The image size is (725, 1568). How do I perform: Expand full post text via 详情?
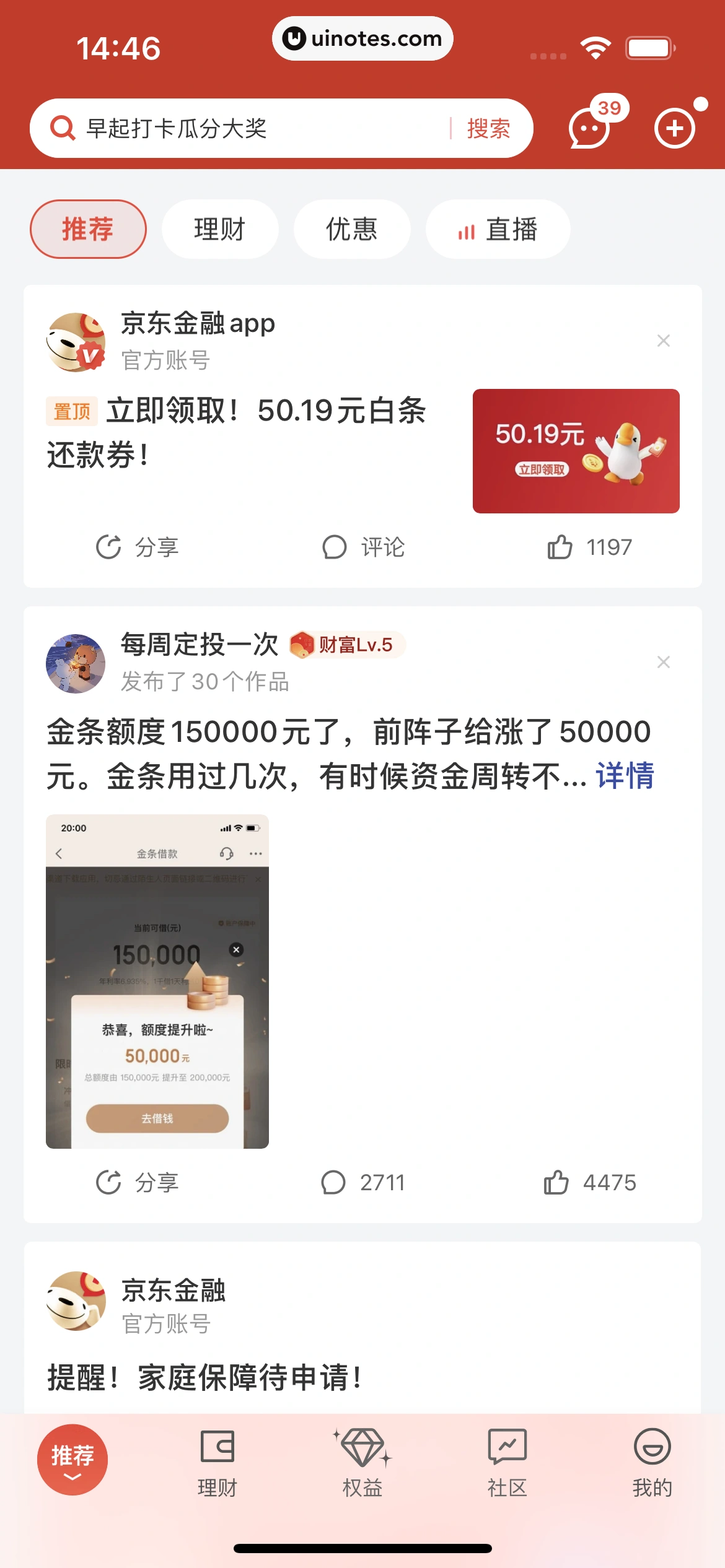626,774
